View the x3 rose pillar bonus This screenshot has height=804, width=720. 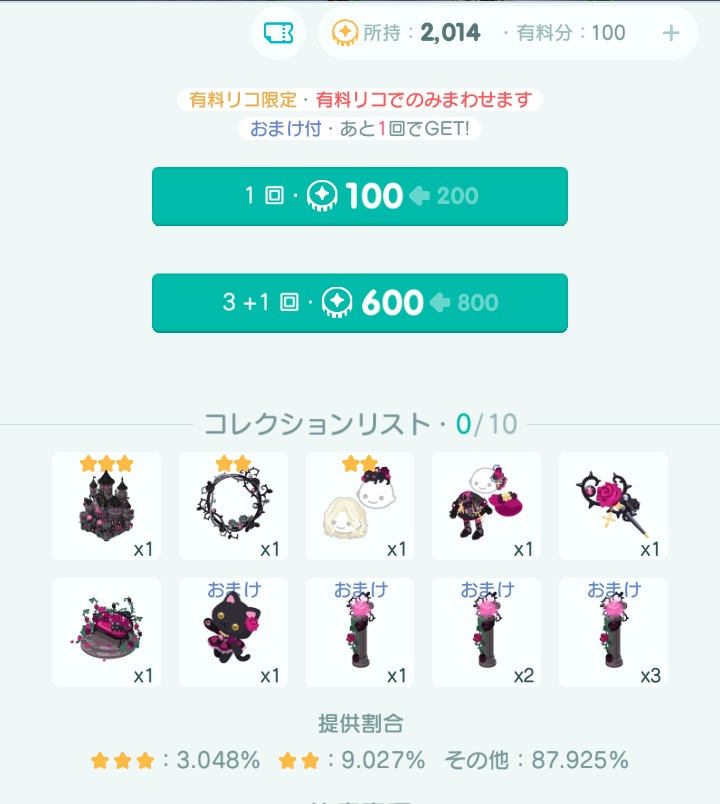coord(613,632)
